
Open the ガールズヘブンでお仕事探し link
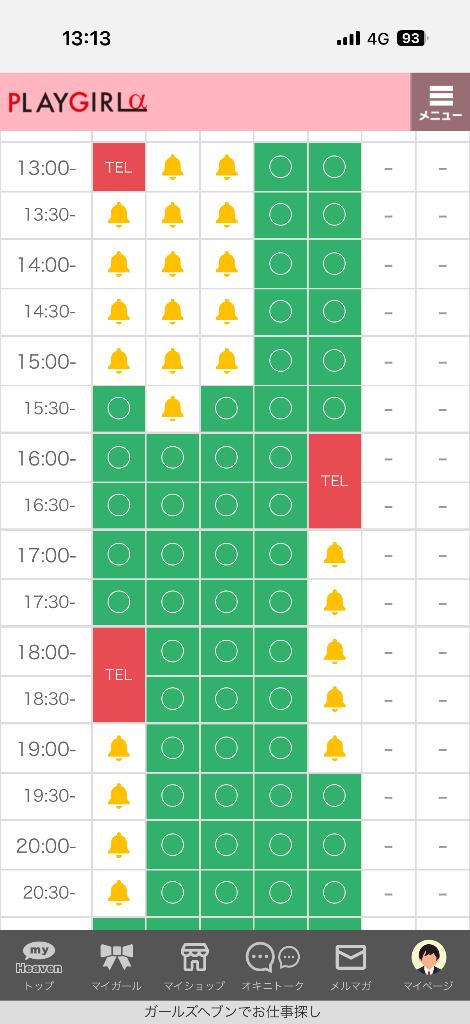[233, 1012]
